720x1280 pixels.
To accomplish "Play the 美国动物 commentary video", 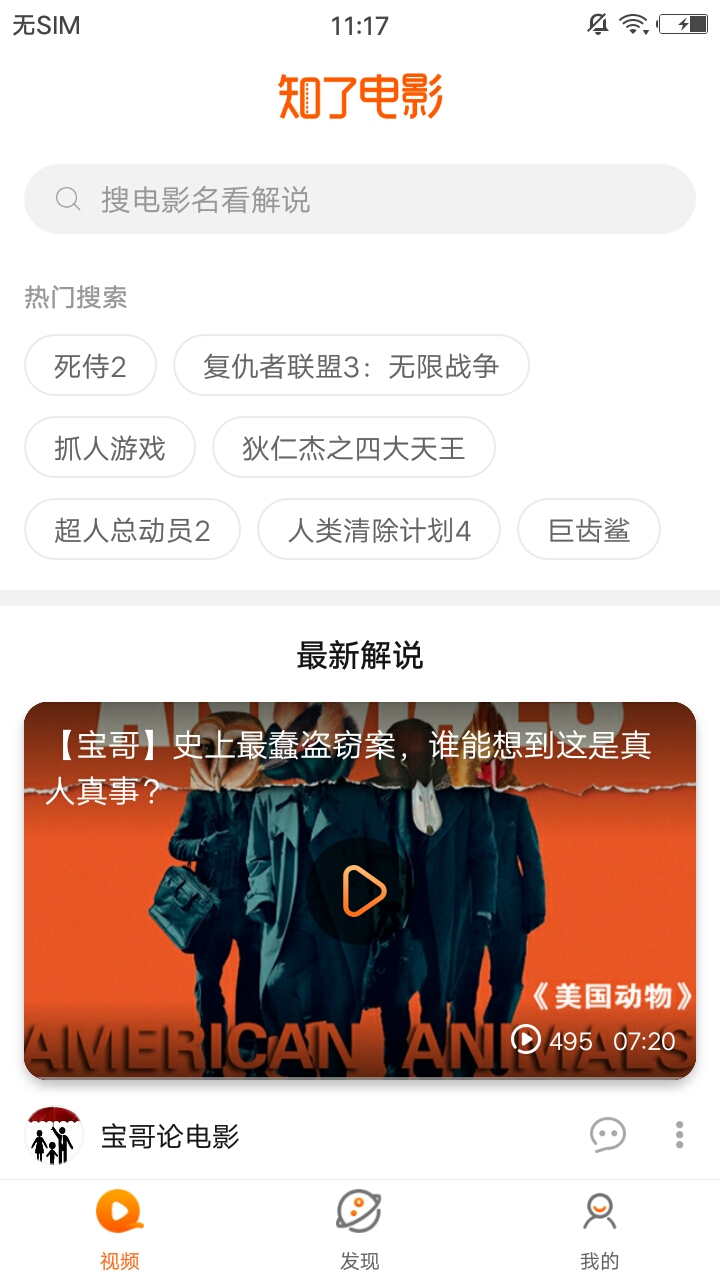I will [361, 890].
